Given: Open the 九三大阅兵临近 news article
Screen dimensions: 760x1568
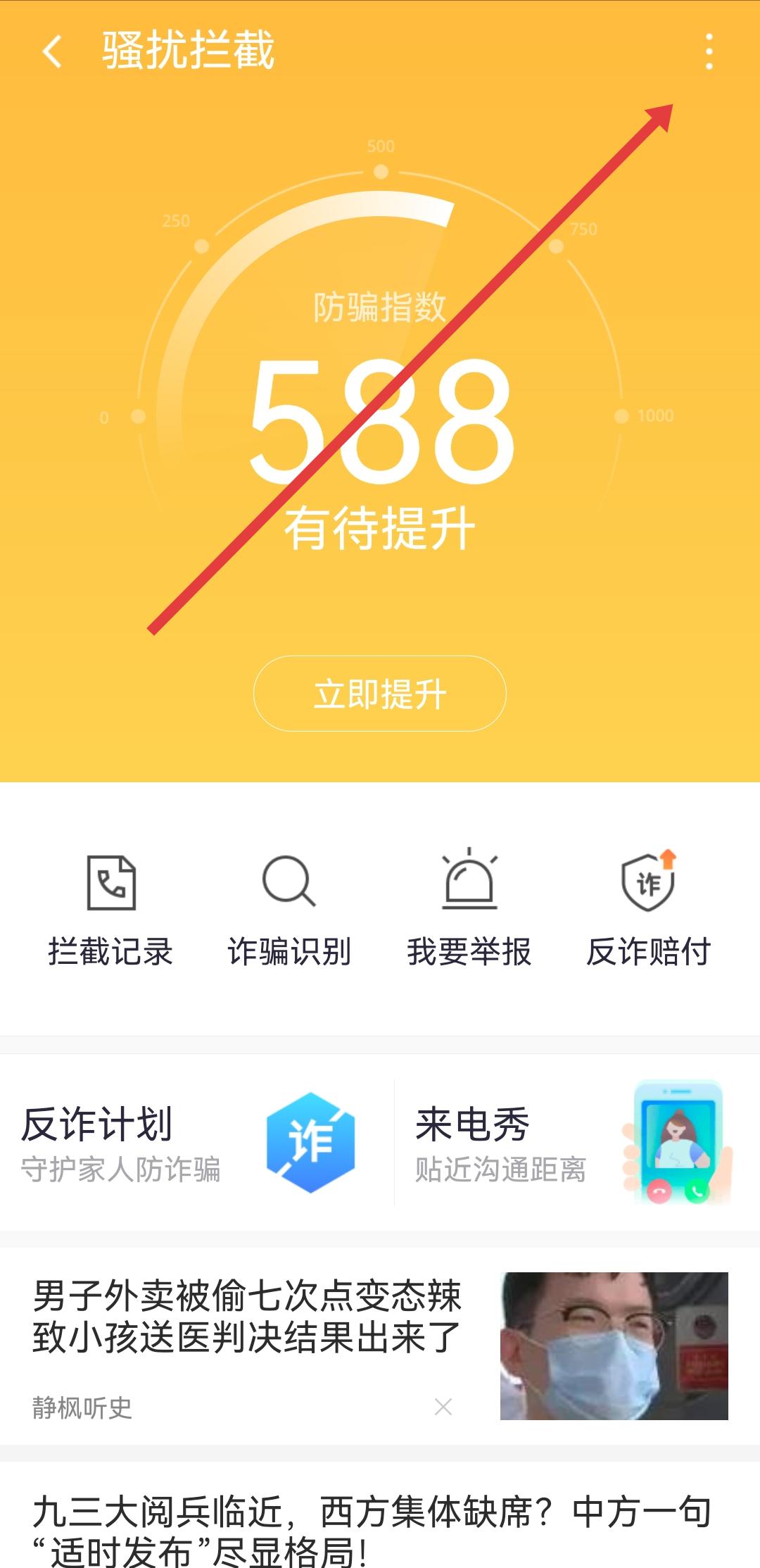Looking at the screenshot, I should tap(373, 1528).
